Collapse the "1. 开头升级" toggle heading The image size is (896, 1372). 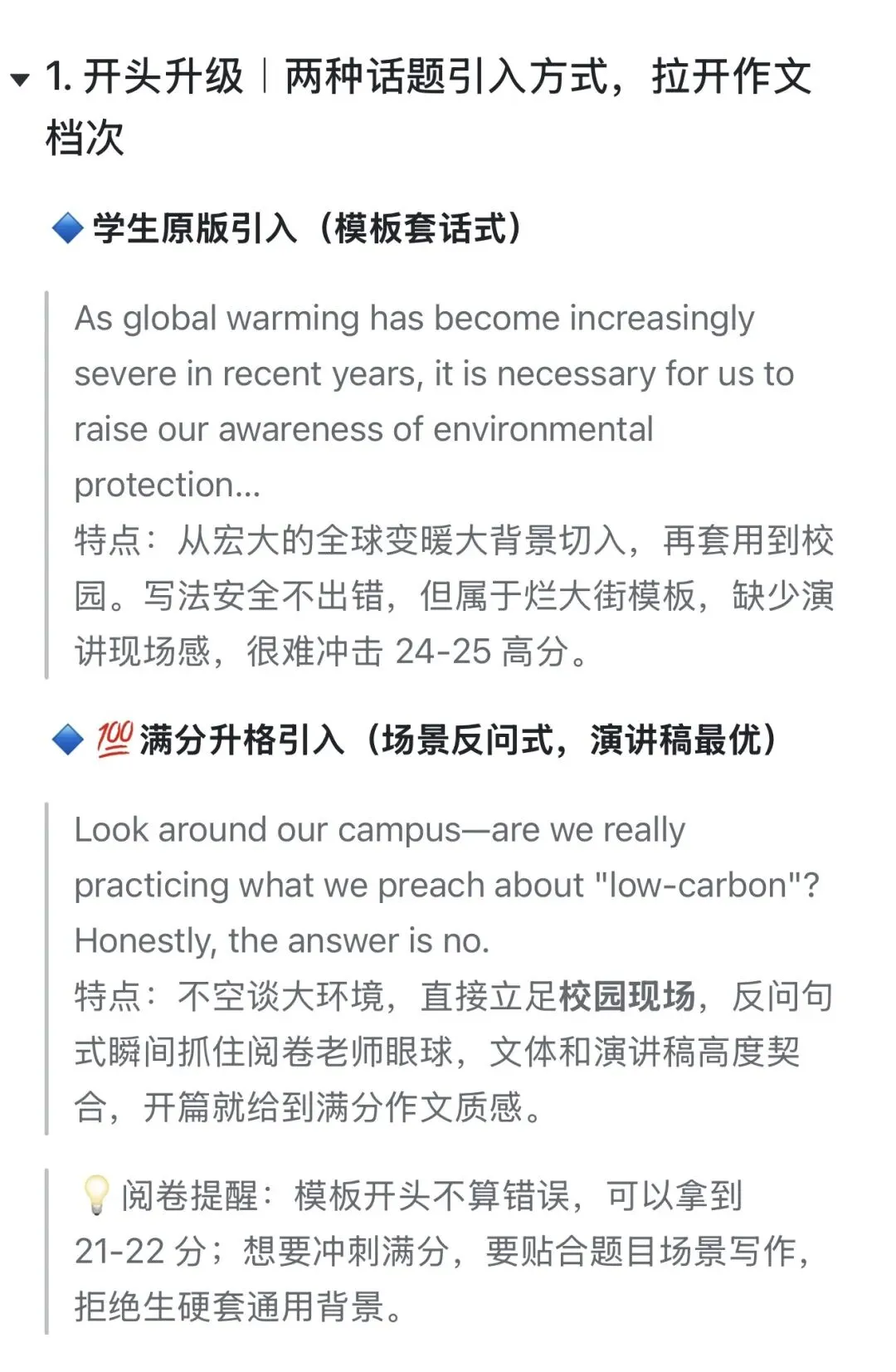pyautogui.click(x=20, y=80)
